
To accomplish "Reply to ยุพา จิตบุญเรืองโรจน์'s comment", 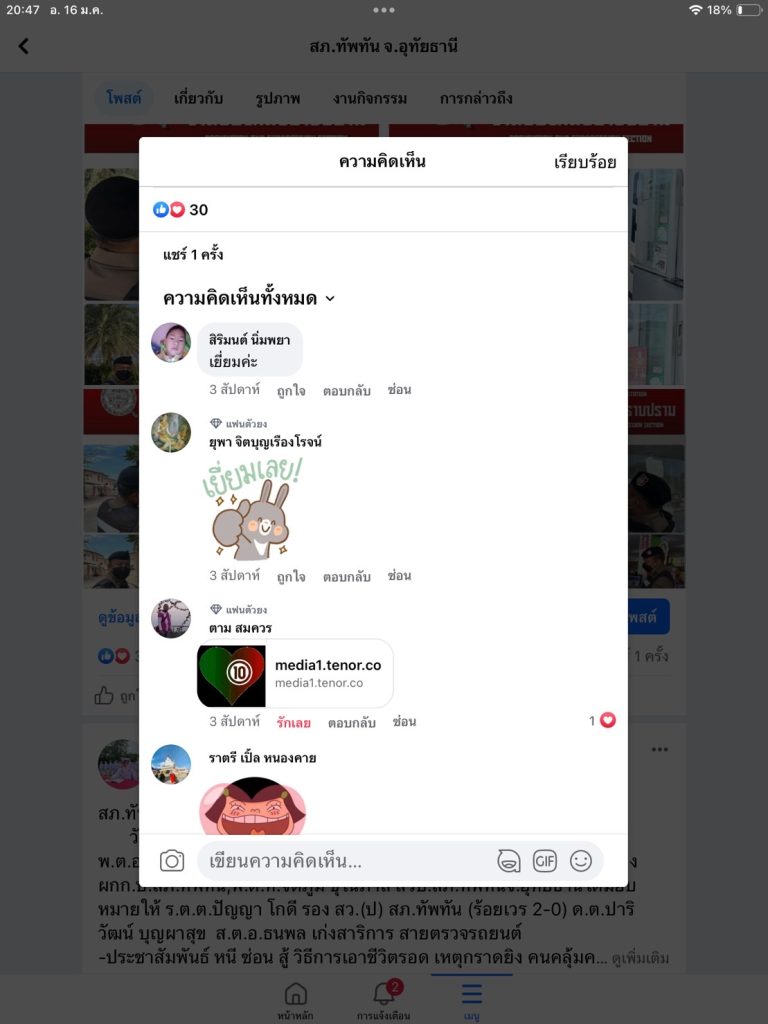I will [x=346, y=576].
